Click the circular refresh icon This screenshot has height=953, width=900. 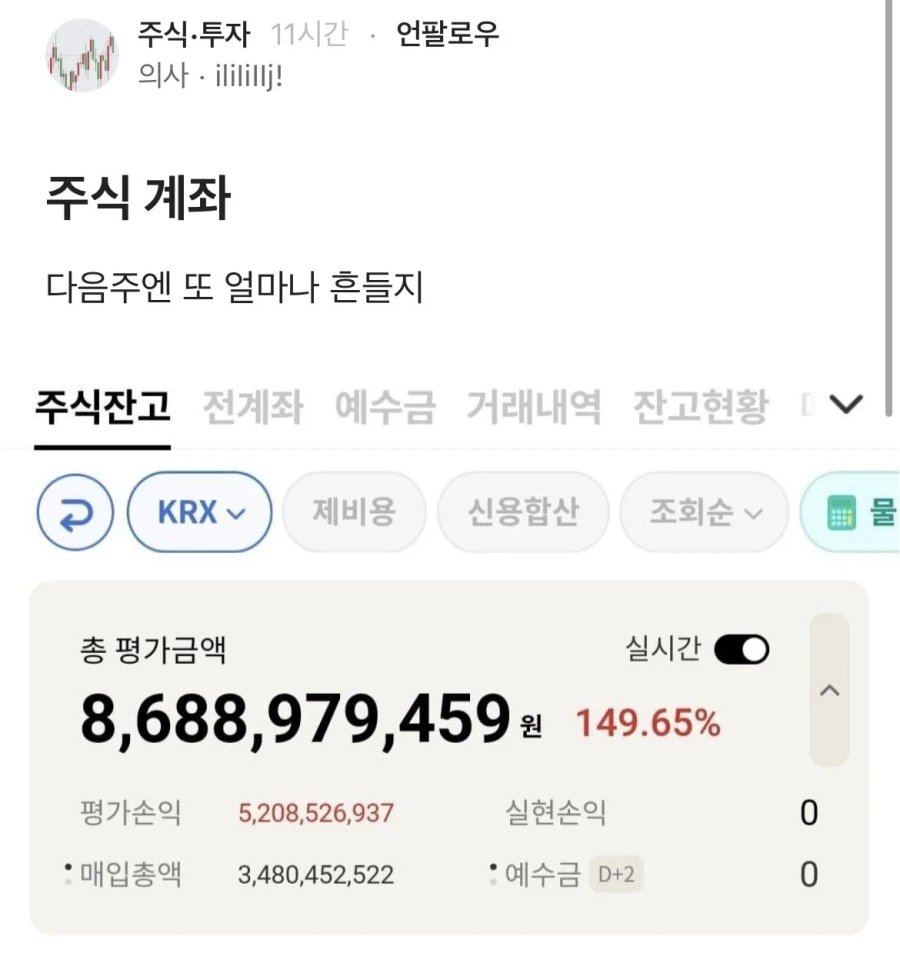(74, 512)
